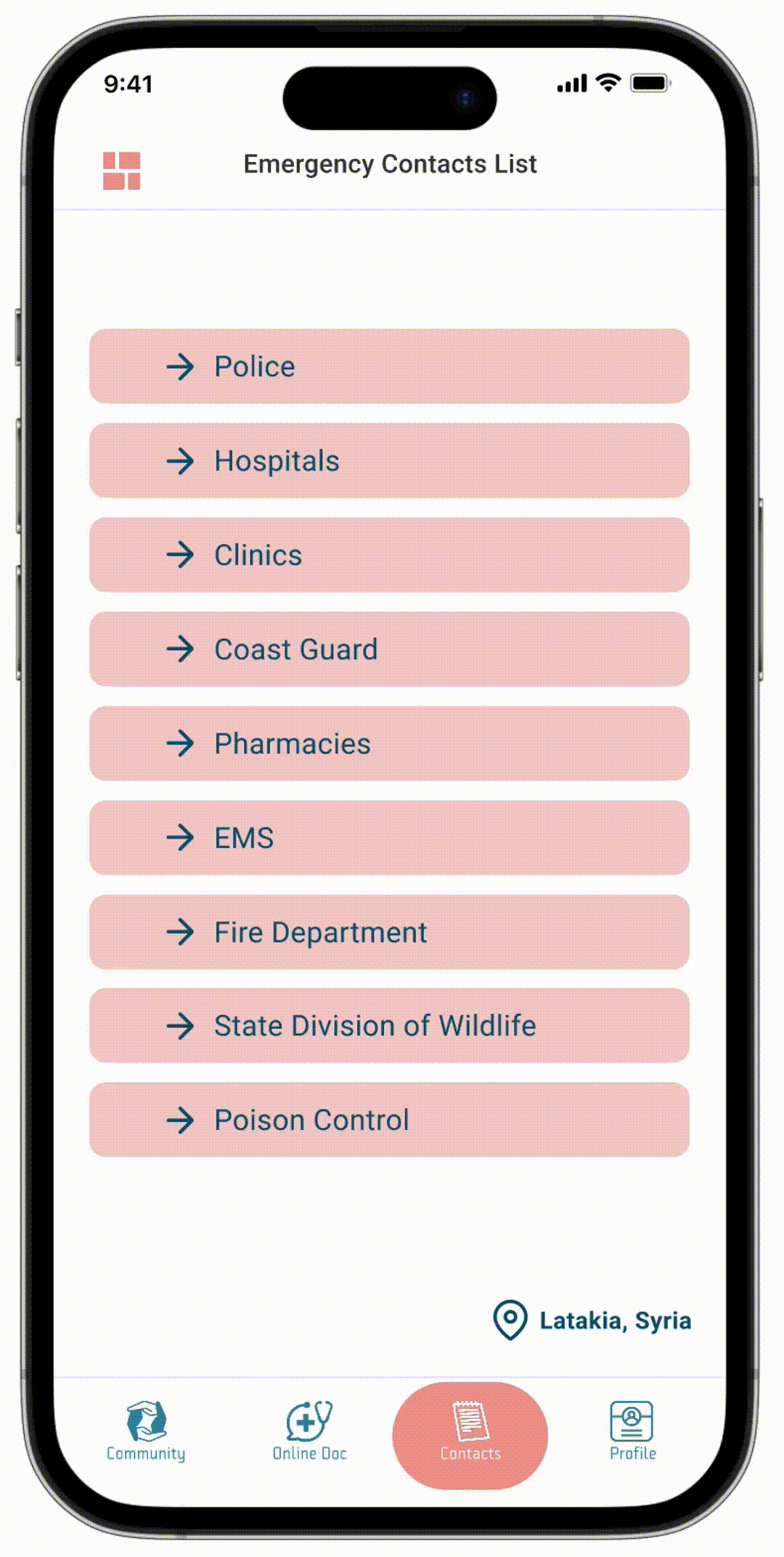View the Pharmacies contacts

coord(389,744)
